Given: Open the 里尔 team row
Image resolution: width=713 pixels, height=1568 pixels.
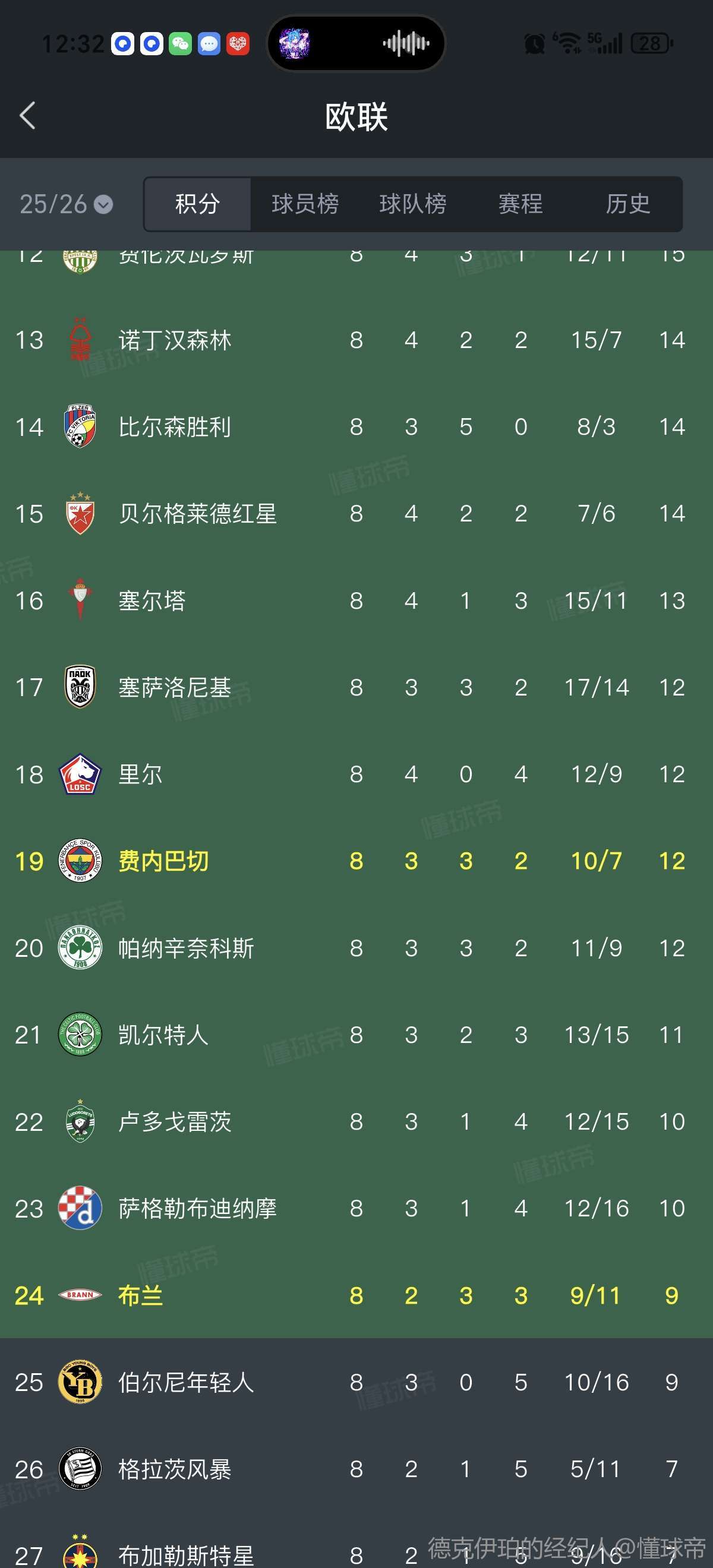Looking at the screenshot, I should coord(140,774).
